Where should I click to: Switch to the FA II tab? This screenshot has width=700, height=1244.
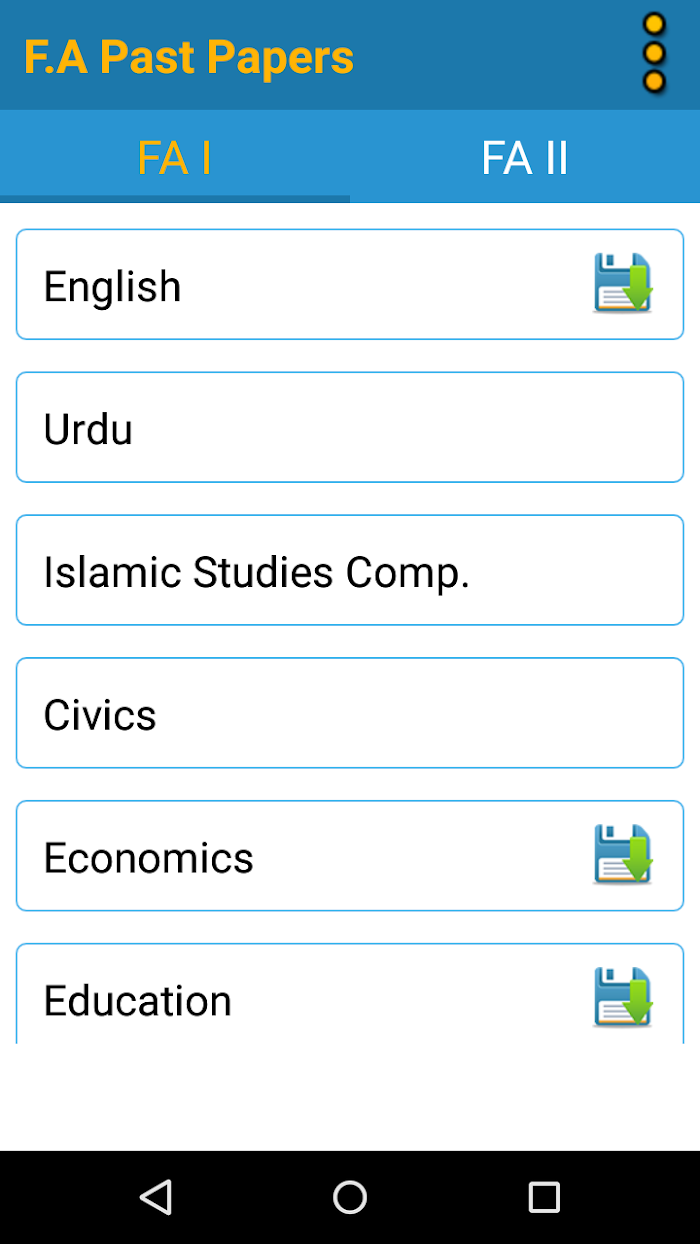[x=525, y=157]
